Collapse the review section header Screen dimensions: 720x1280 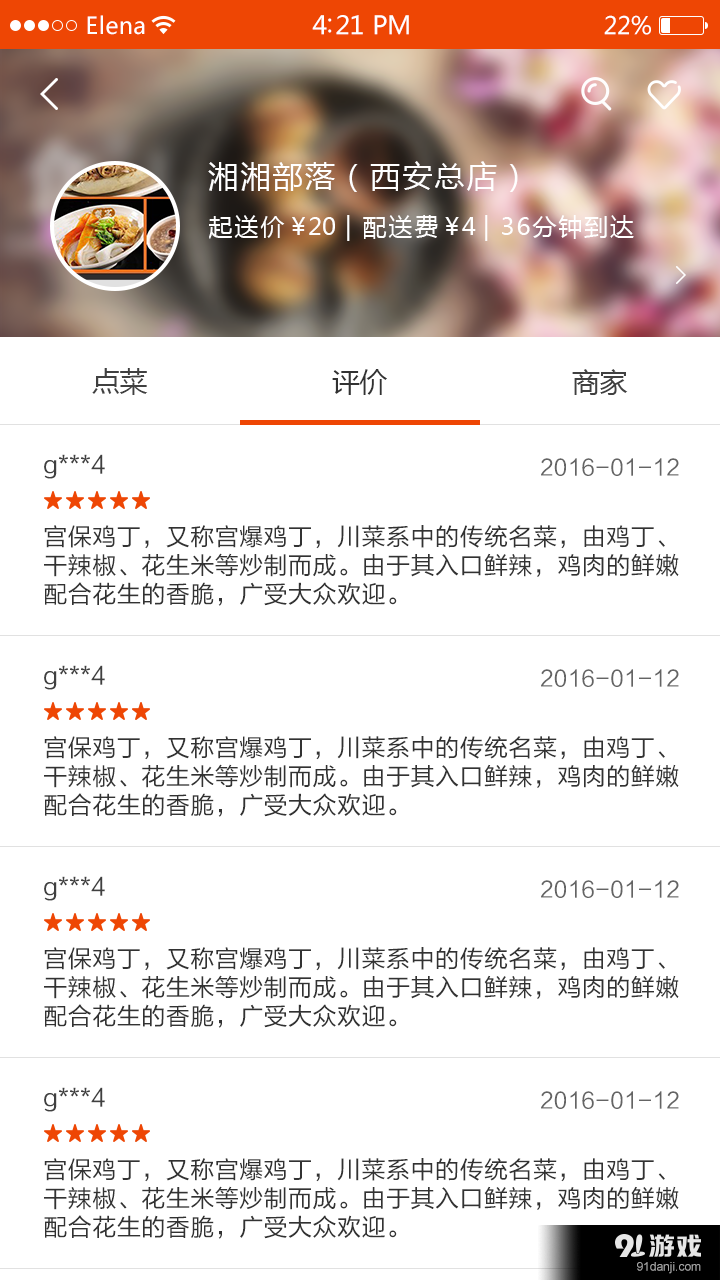tap(359, 381)
